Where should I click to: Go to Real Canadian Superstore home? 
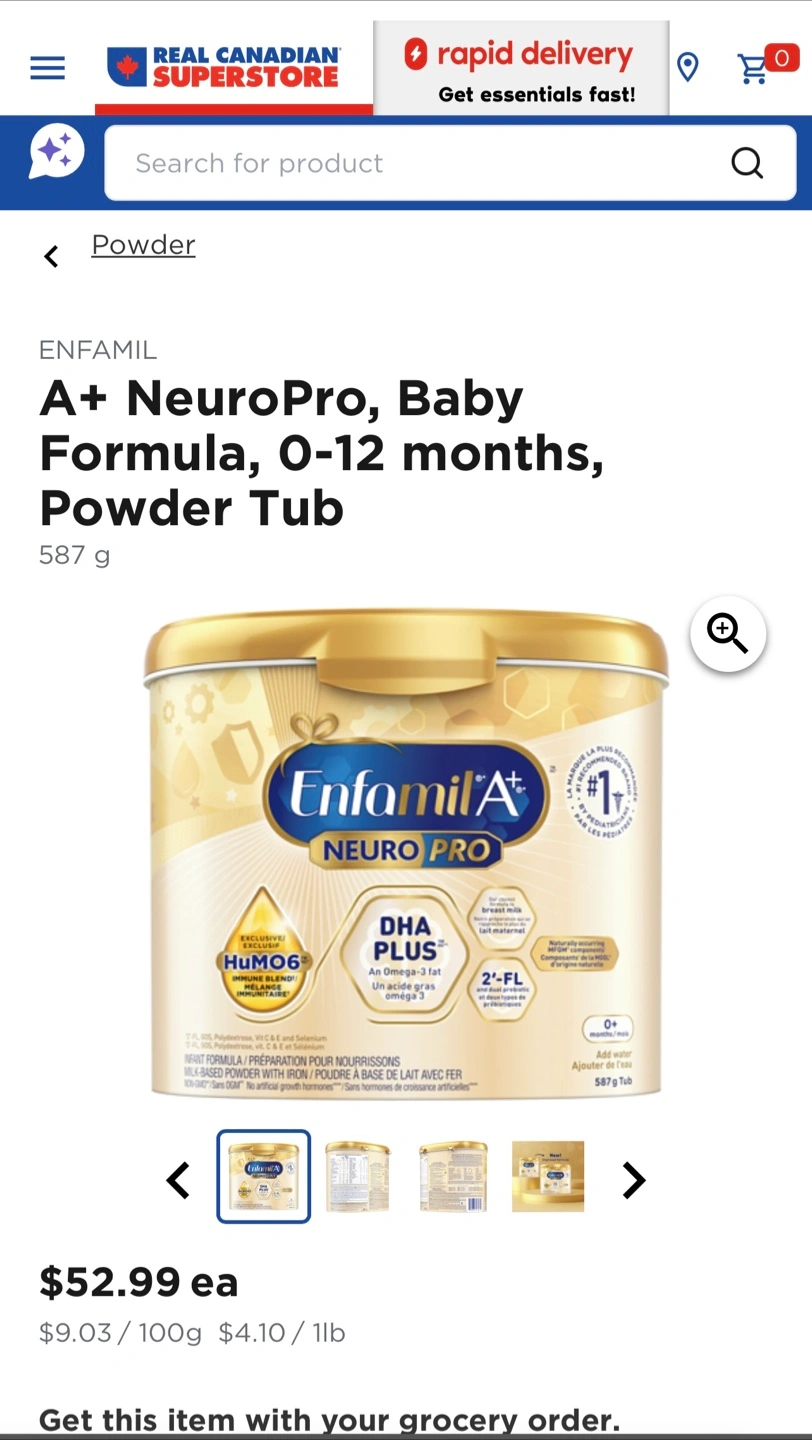(224, 67)
